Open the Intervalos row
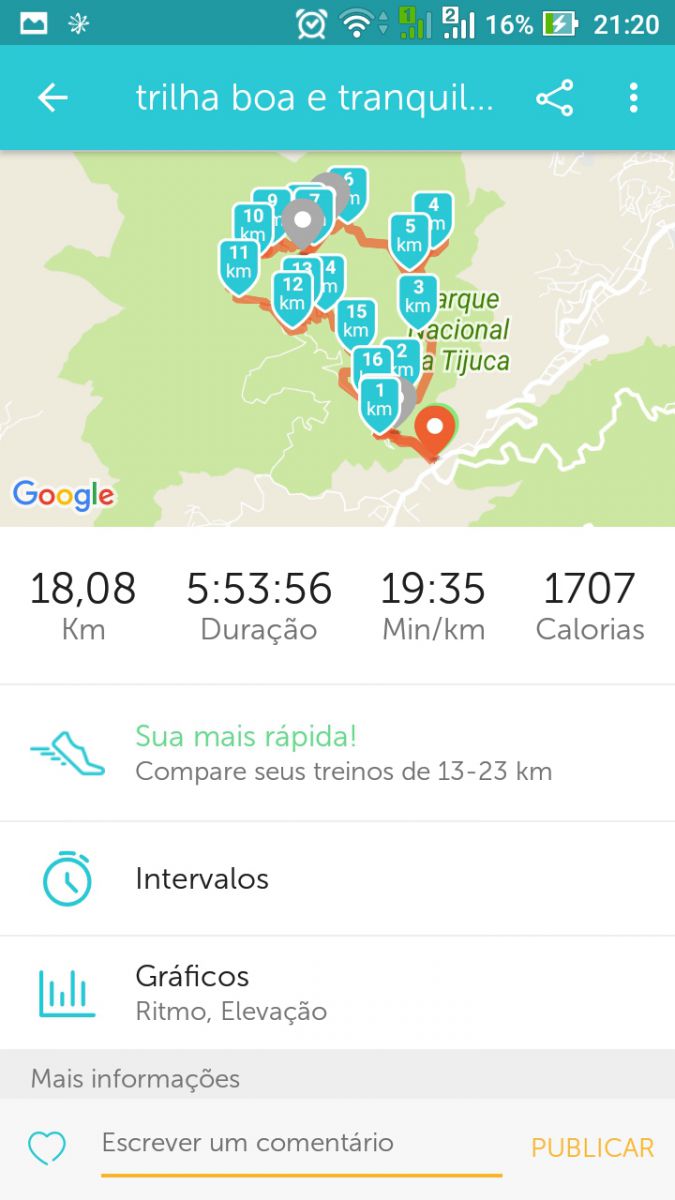The height and width of the screenshot is (1200, 675). [337, 879]
